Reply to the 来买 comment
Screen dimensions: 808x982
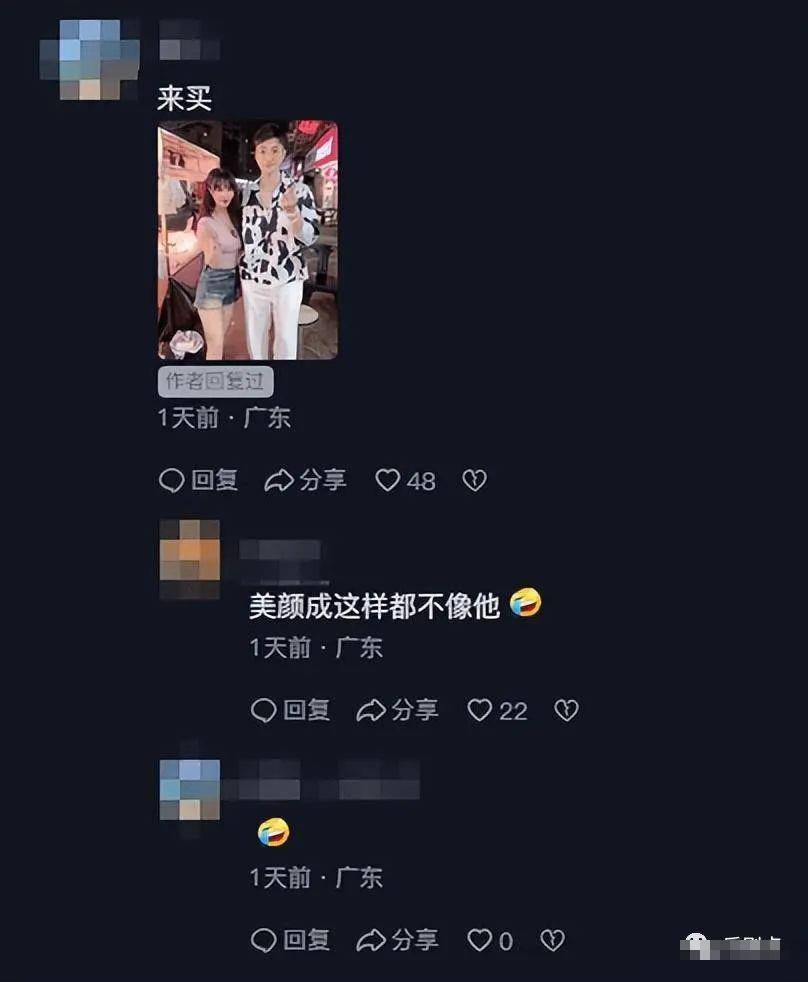199,481
